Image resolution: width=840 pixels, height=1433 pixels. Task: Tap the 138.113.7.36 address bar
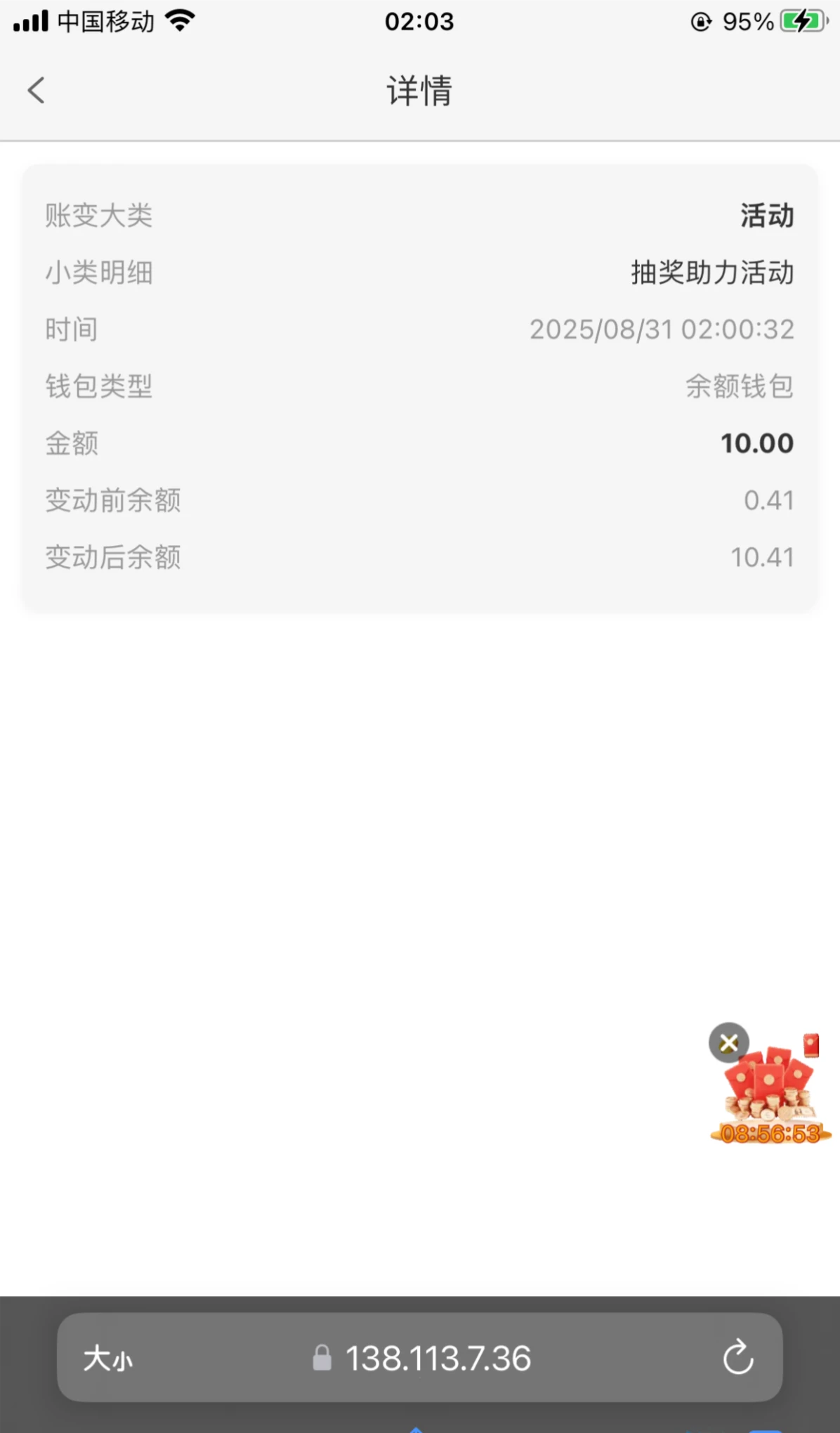[421, 1359]
